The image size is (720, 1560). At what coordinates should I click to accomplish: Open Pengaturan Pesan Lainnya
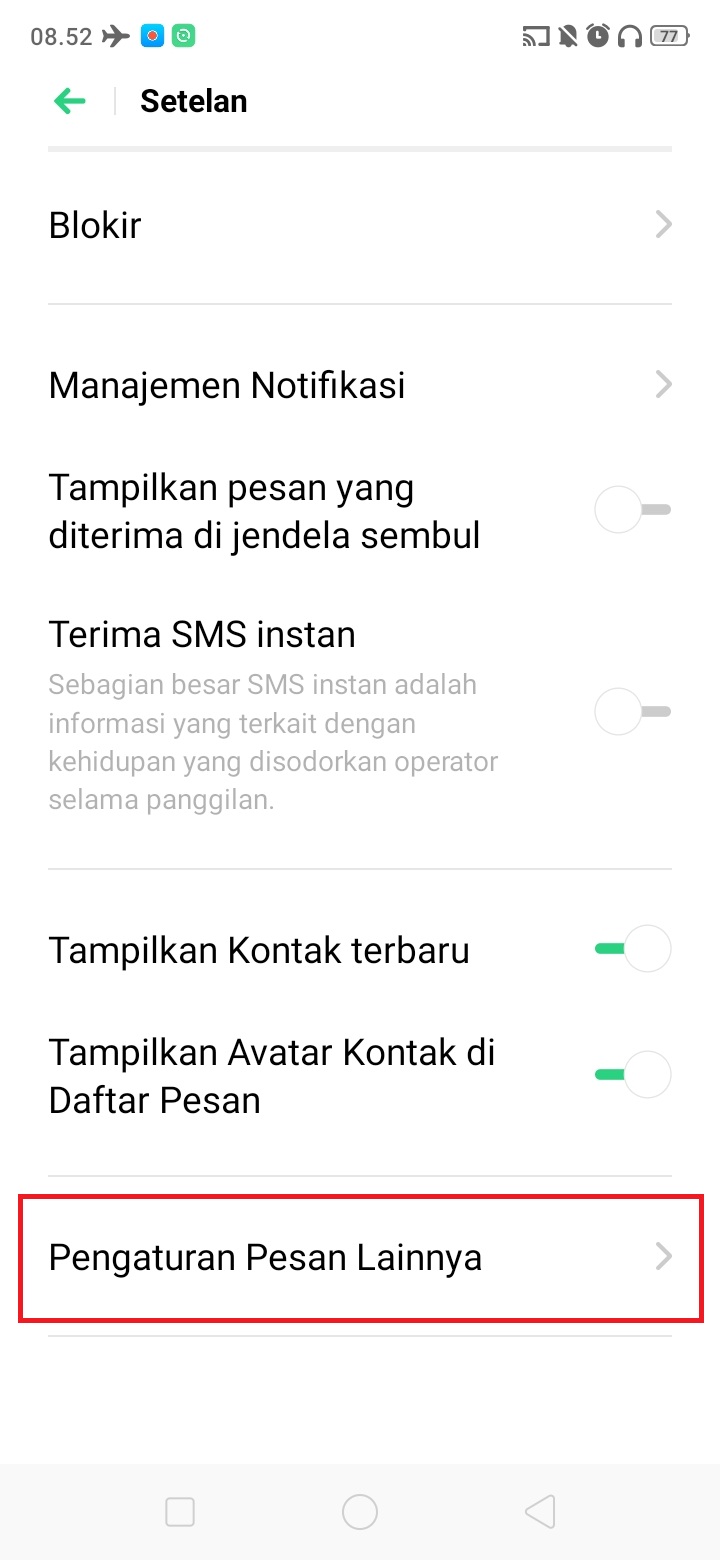[x=360, y=1257]
